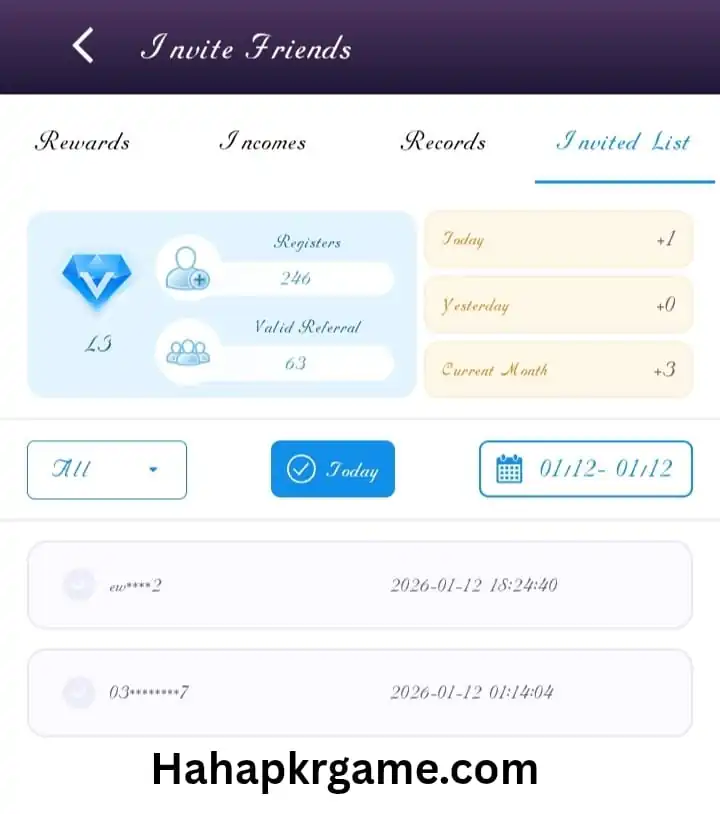Open the 01/12-01/12 date range picker
Screen dimensions: 720x814
point(585,469)
